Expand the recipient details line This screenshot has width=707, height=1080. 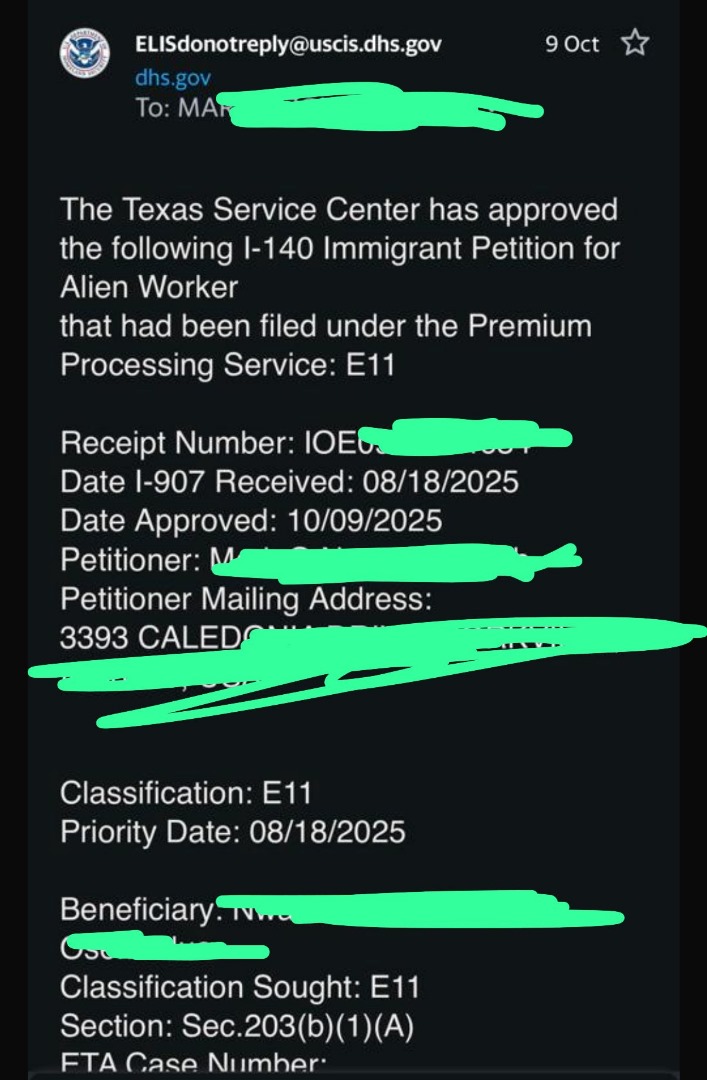point(338,108)
